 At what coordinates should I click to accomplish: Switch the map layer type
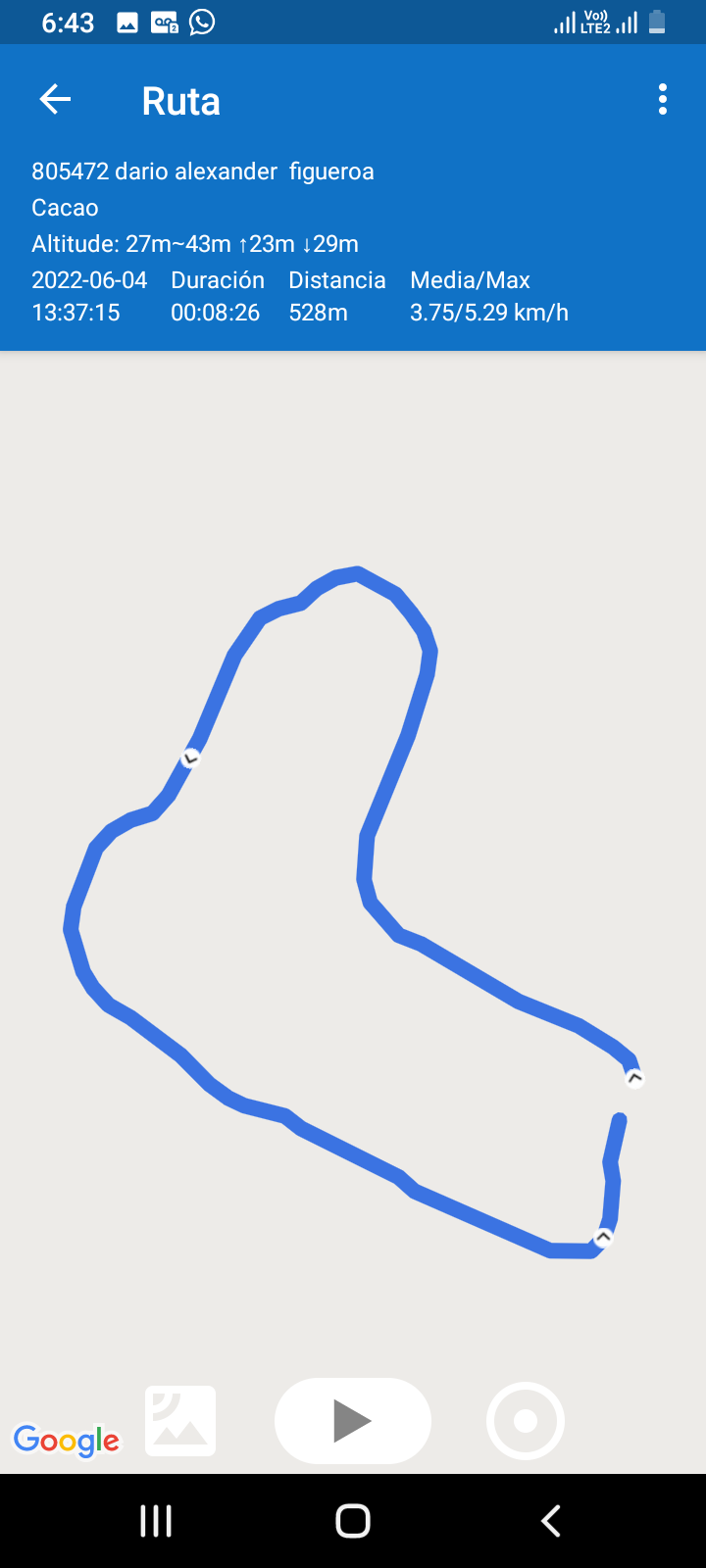[x=180, y=1421]
